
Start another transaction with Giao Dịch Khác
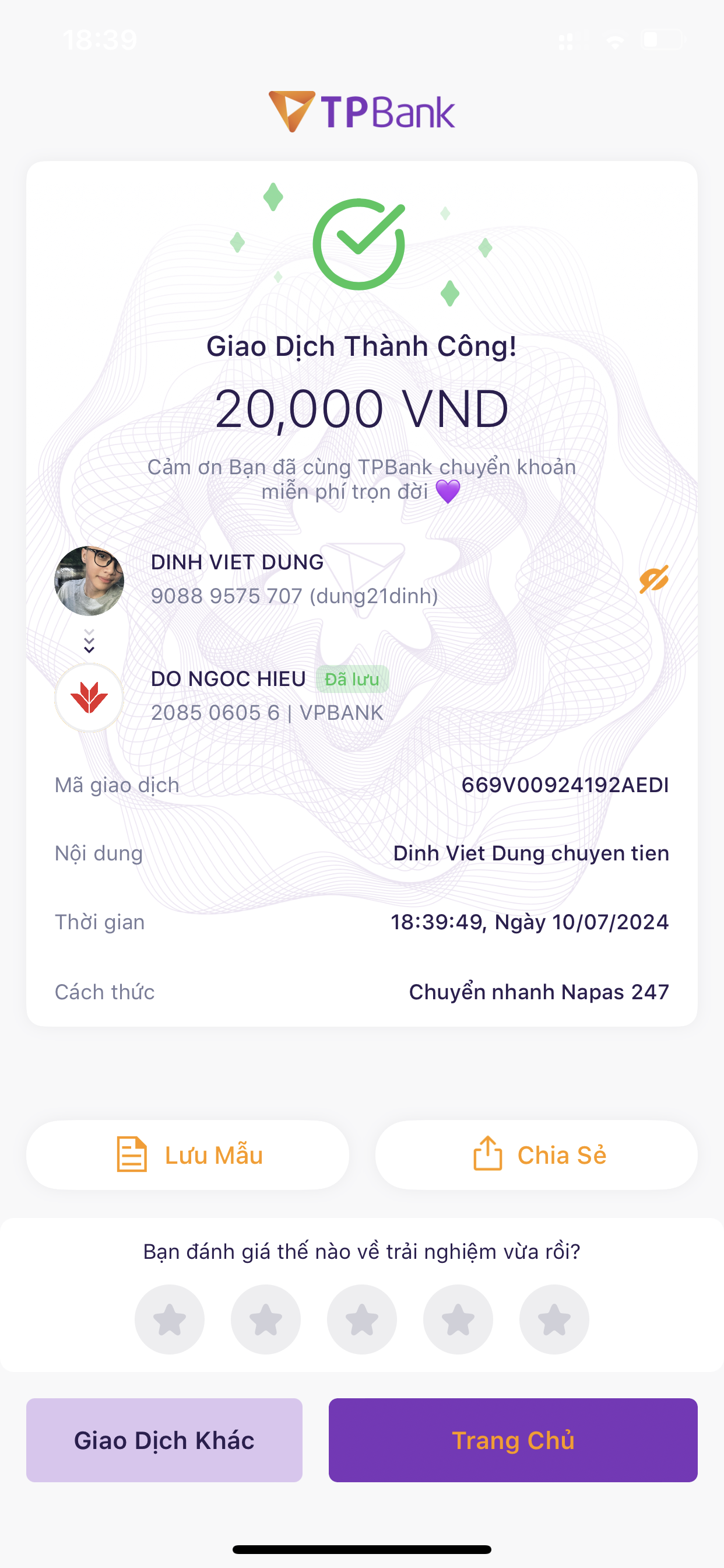164,1440
